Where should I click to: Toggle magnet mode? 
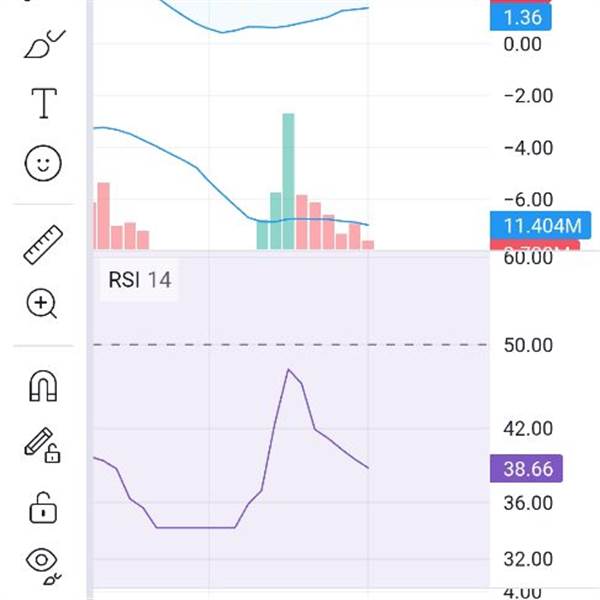(x=43, y=384)
